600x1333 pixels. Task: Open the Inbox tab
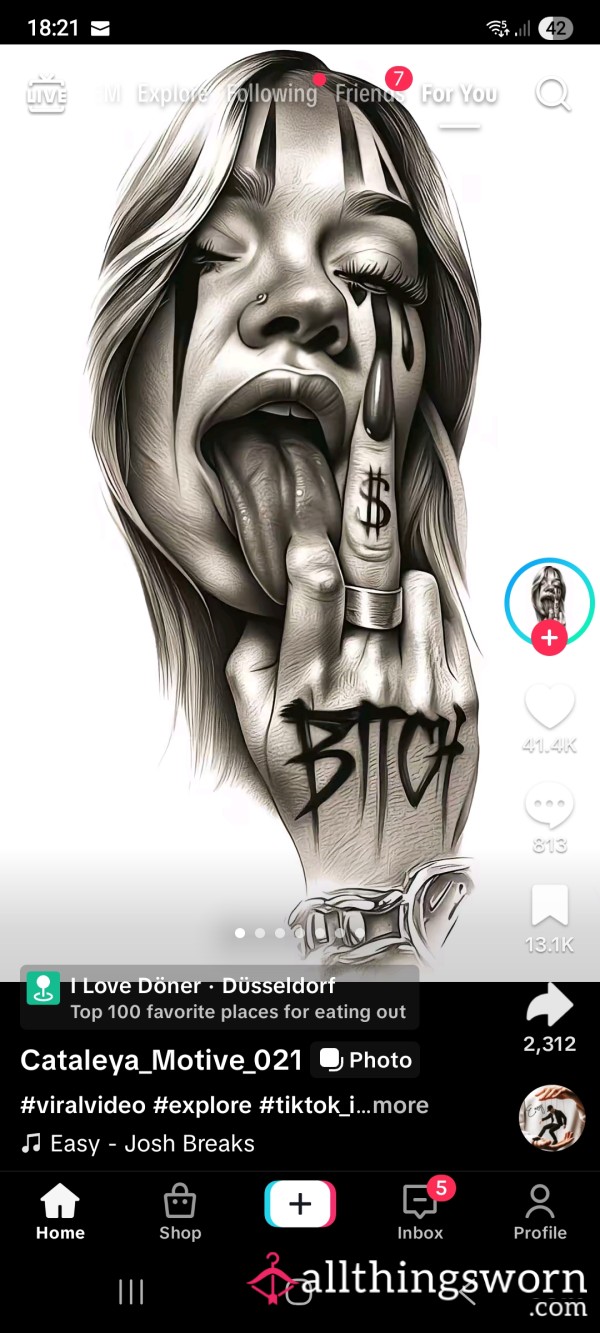click(420, 1211)
